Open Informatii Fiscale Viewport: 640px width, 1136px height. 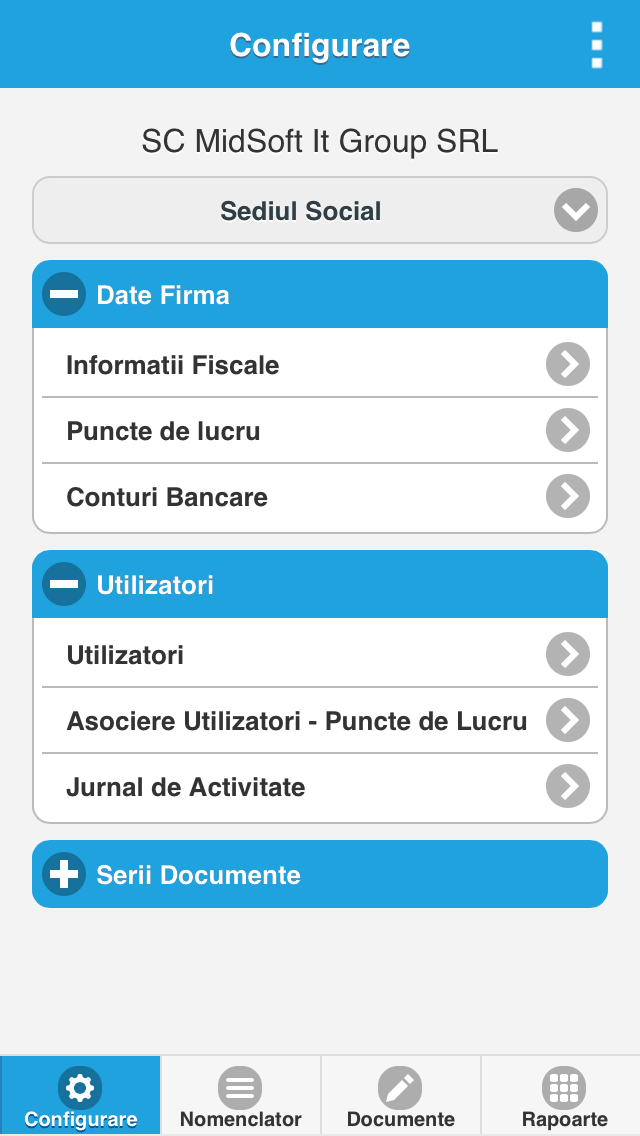pyautogui.click(x=320, y=364)
